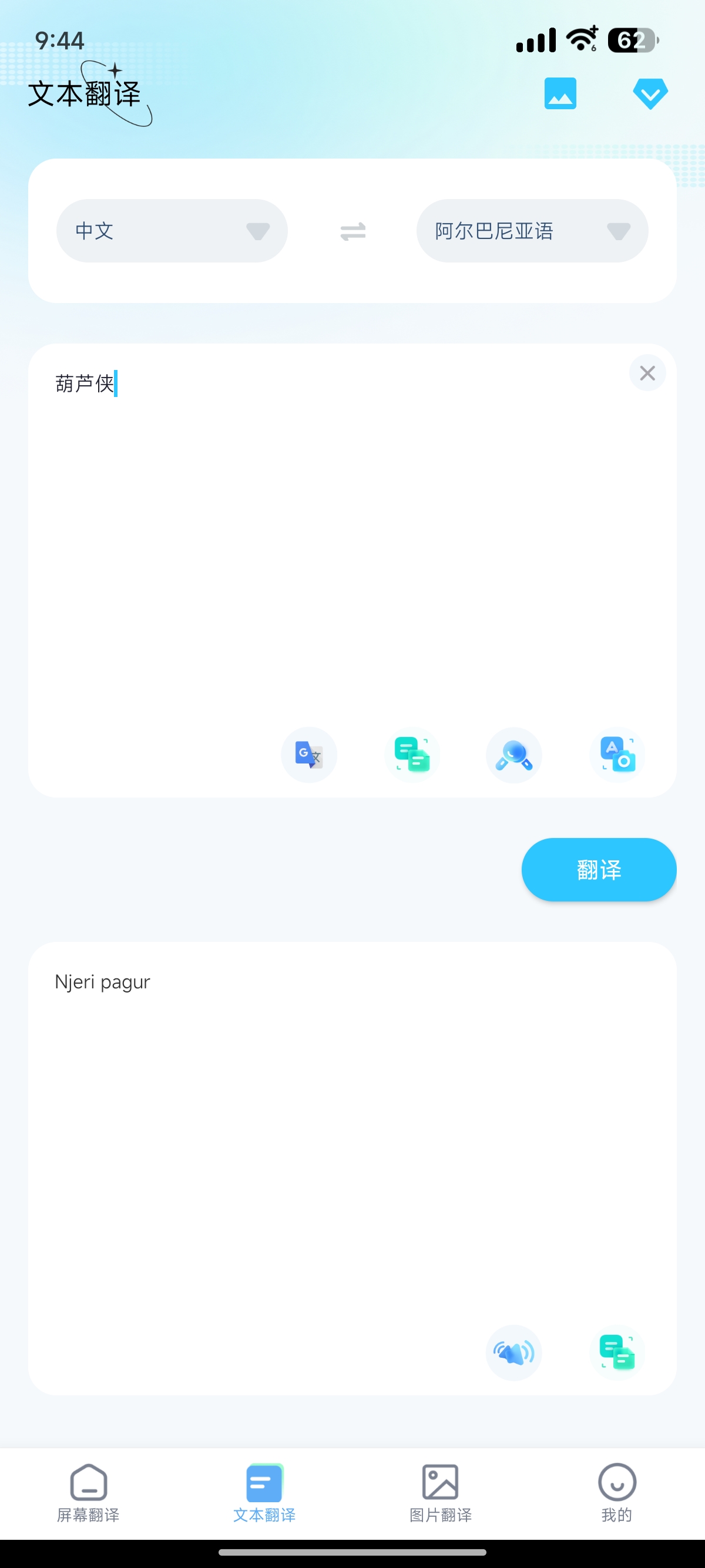The width and height of the screenshot is (705, 1568).
Task: Select the 文本翻译 tab
Action: point(264,1492)
